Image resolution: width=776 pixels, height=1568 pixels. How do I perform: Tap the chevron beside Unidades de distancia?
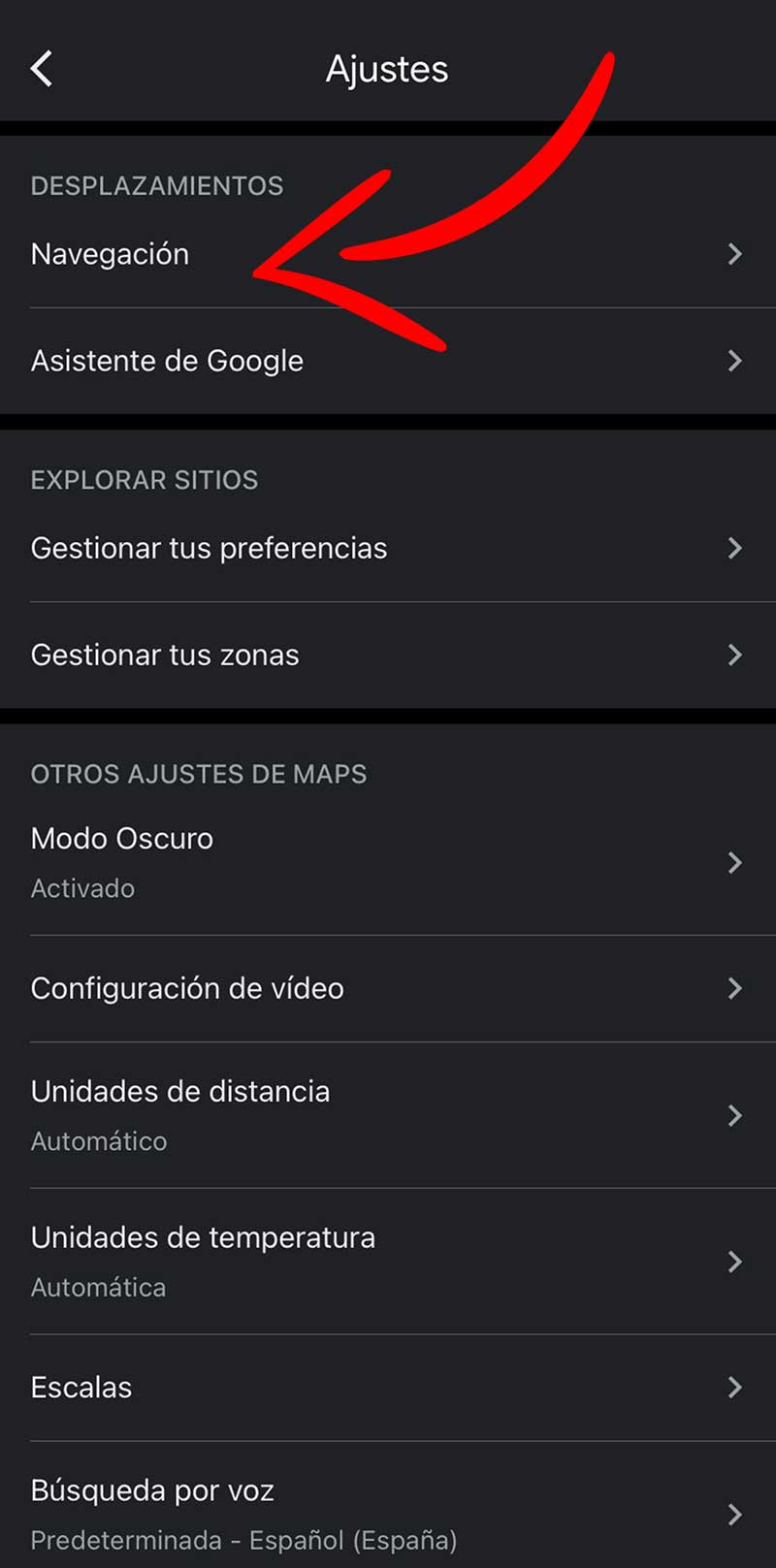tap(734, 1115)
